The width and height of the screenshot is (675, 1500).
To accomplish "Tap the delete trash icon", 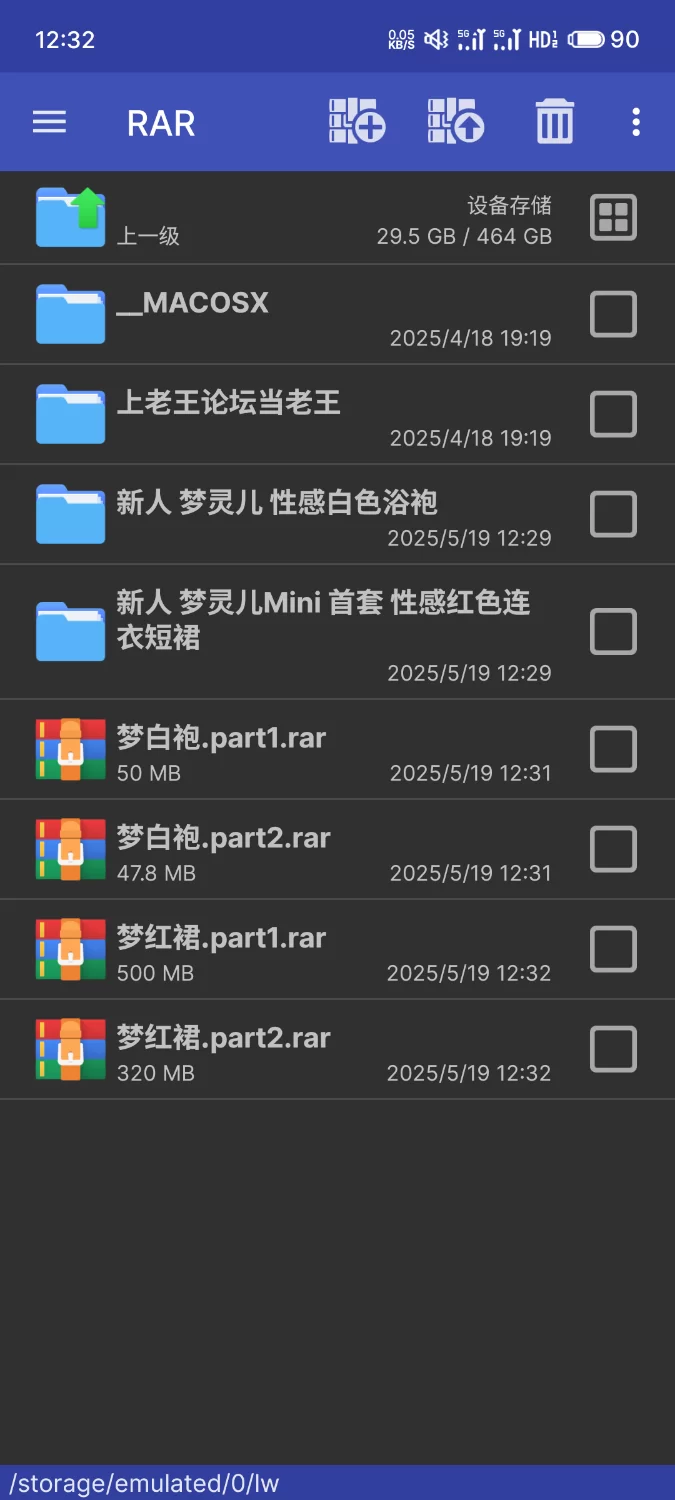I will tap(555, 122).
